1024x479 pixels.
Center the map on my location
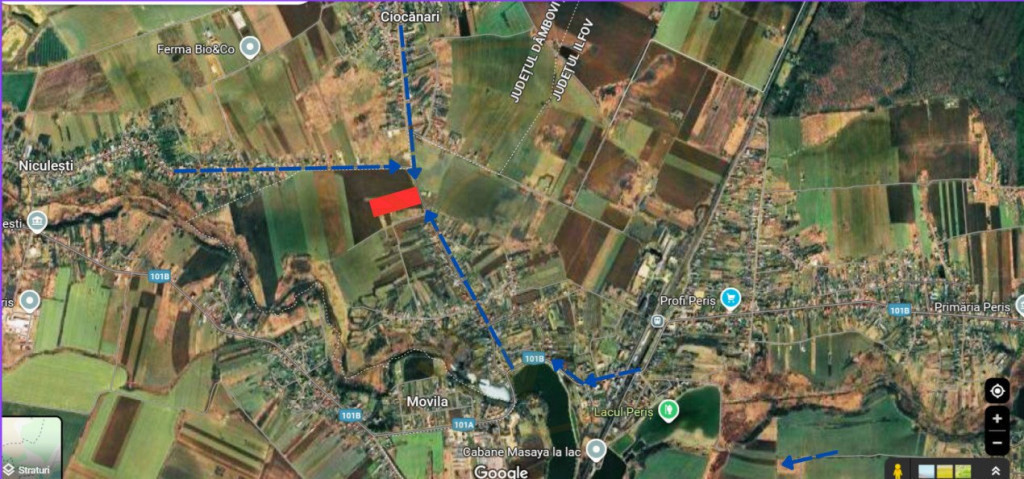click(x=996, y=391)
